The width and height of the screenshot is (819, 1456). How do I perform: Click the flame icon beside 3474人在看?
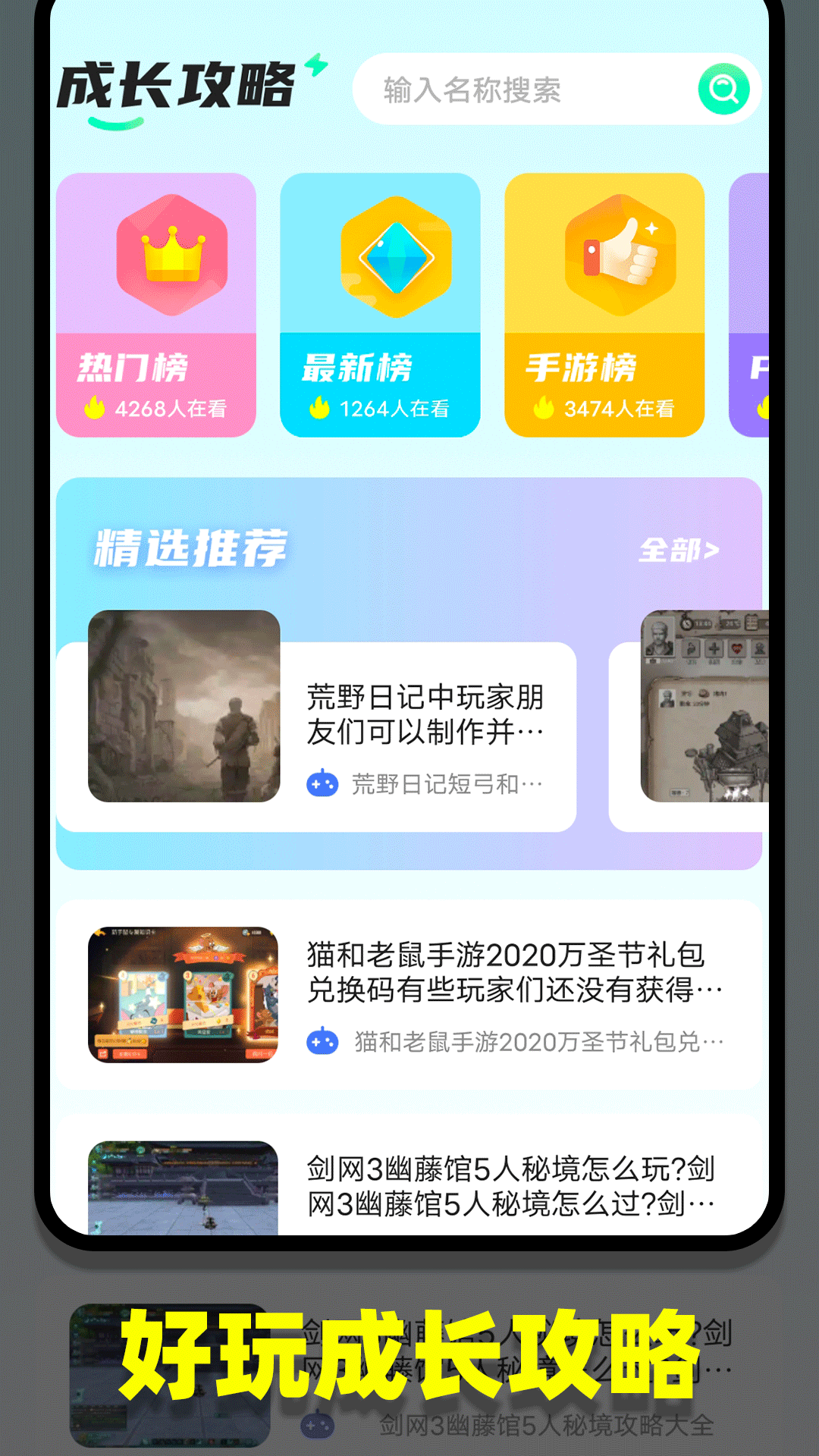544,407
